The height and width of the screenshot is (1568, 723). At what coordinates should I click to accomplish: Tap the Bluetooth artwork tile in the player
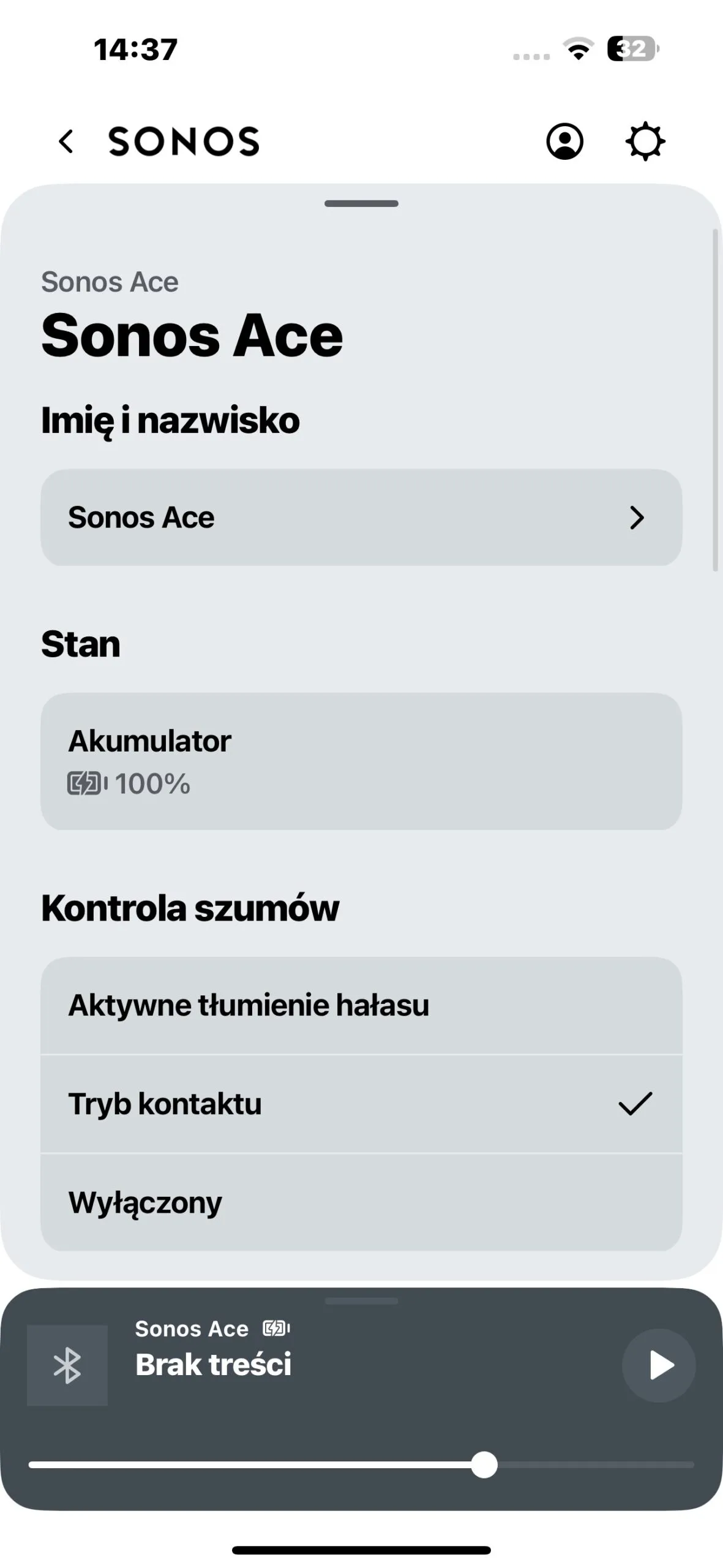(67, 1365)
